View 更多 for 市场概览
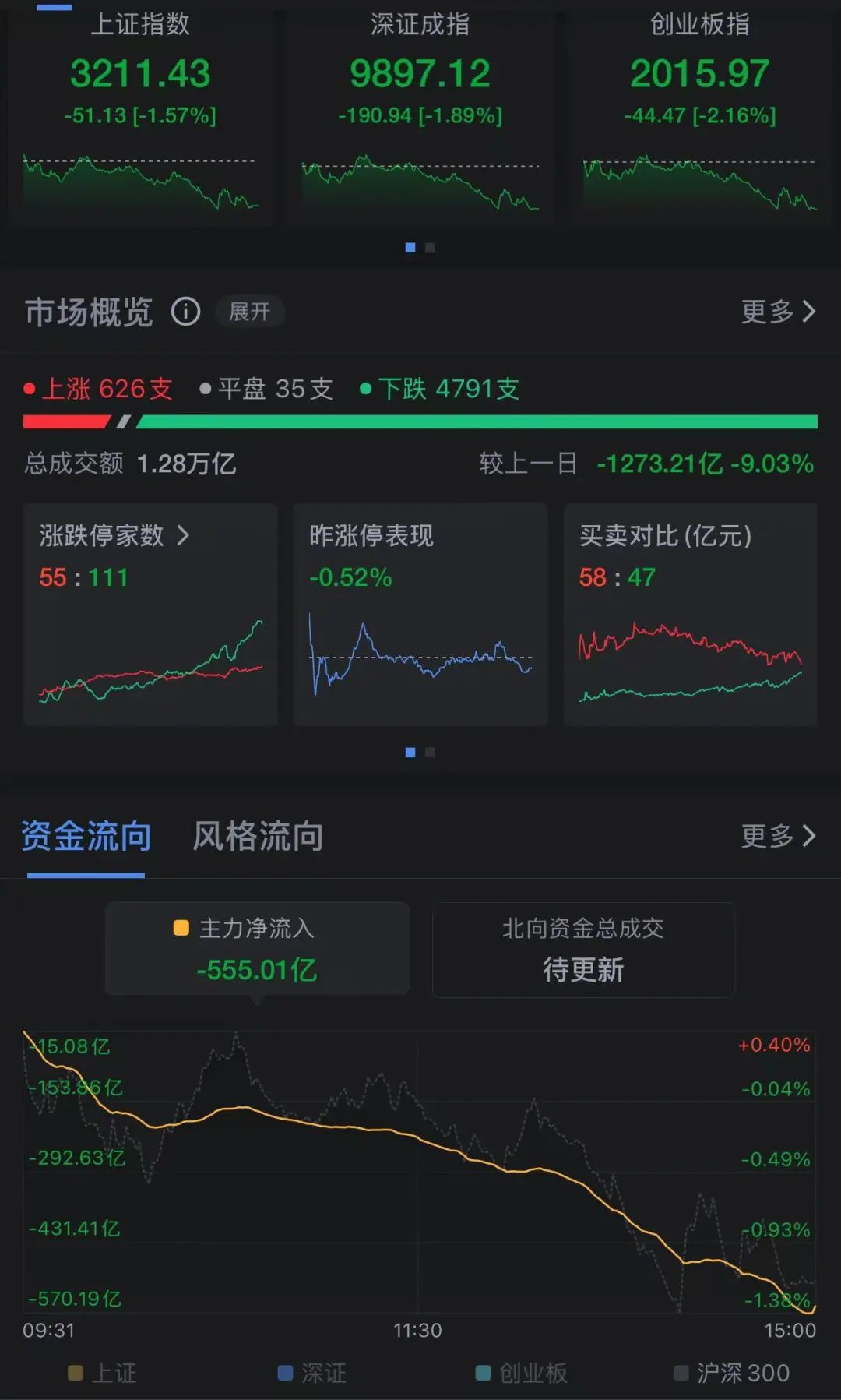 (777, 312)
